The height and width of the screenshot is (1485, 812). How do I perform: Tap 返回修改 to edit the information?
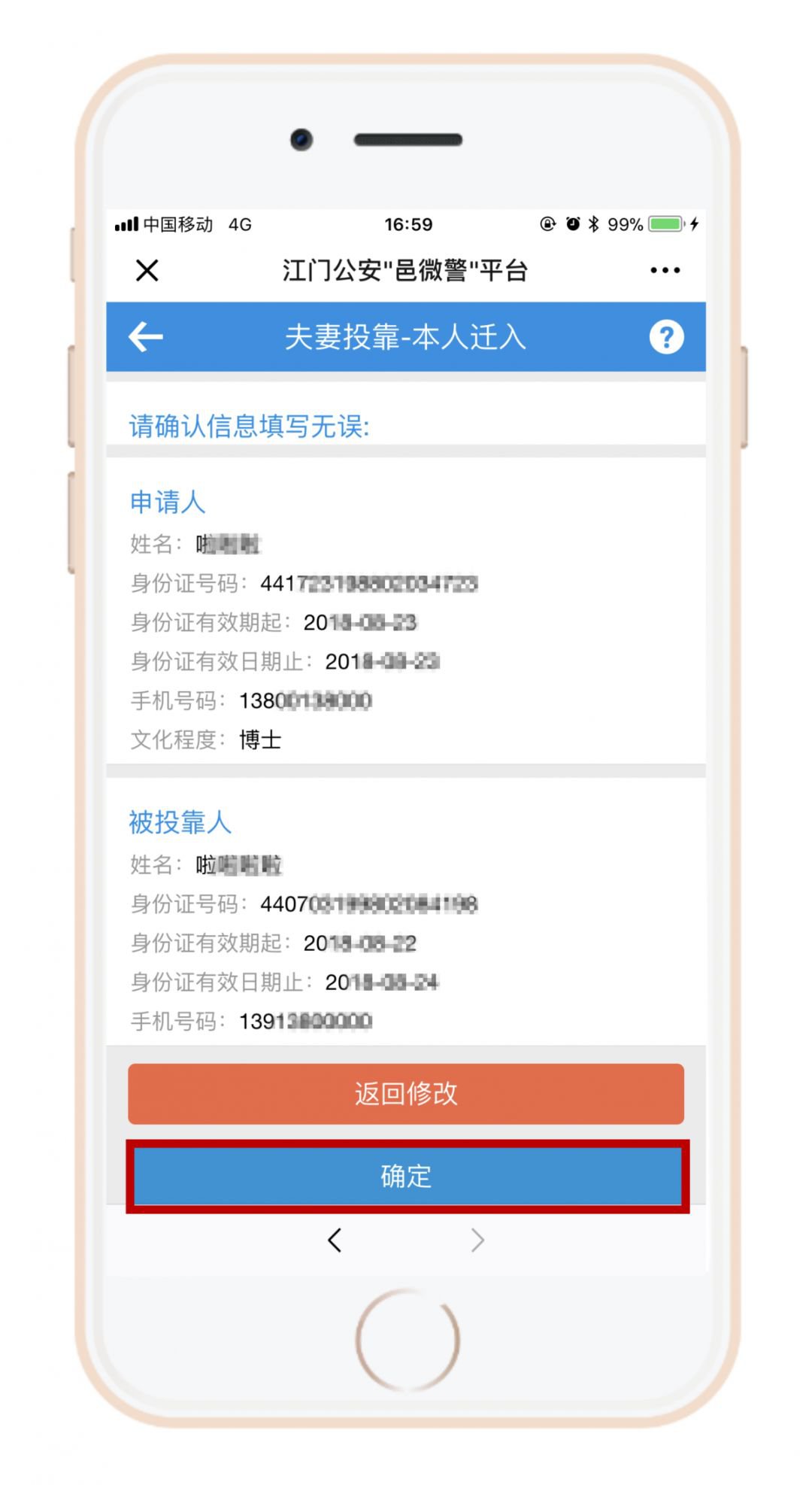(x=406, y=1093)
